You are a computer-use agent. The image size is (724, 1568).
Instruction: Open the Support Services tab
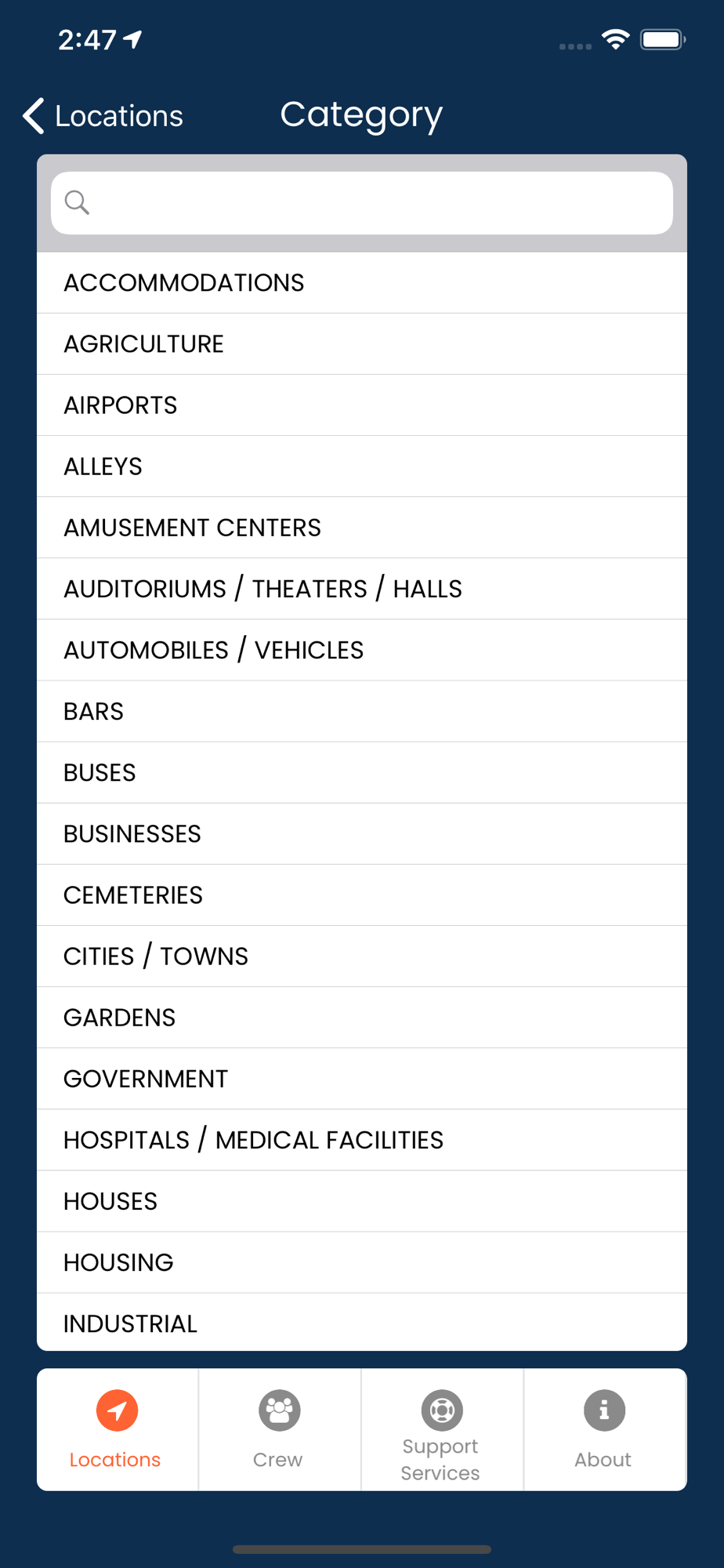(442, 1429)
